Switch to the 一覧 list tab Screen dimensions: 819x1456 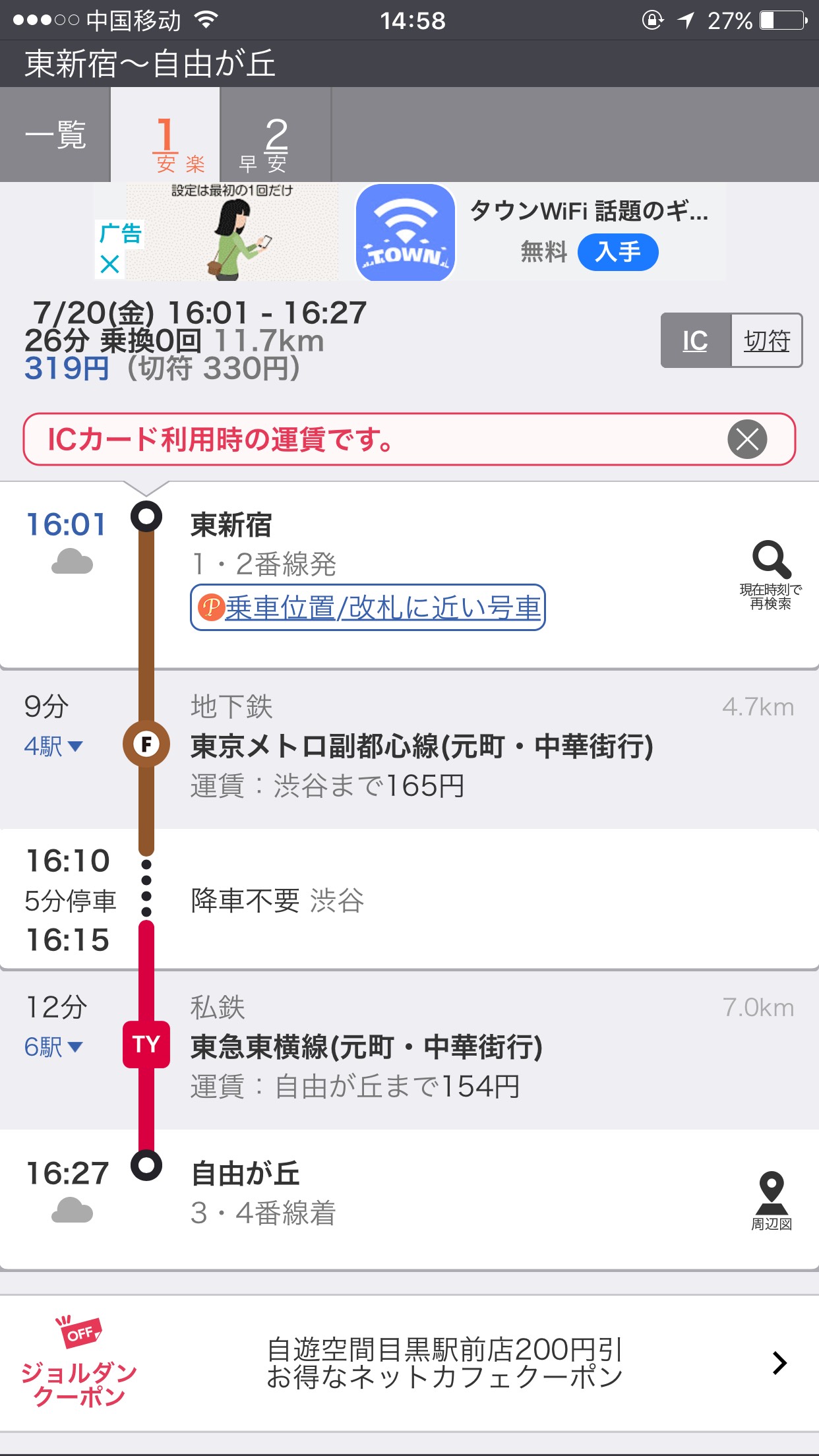pos(55,135)
